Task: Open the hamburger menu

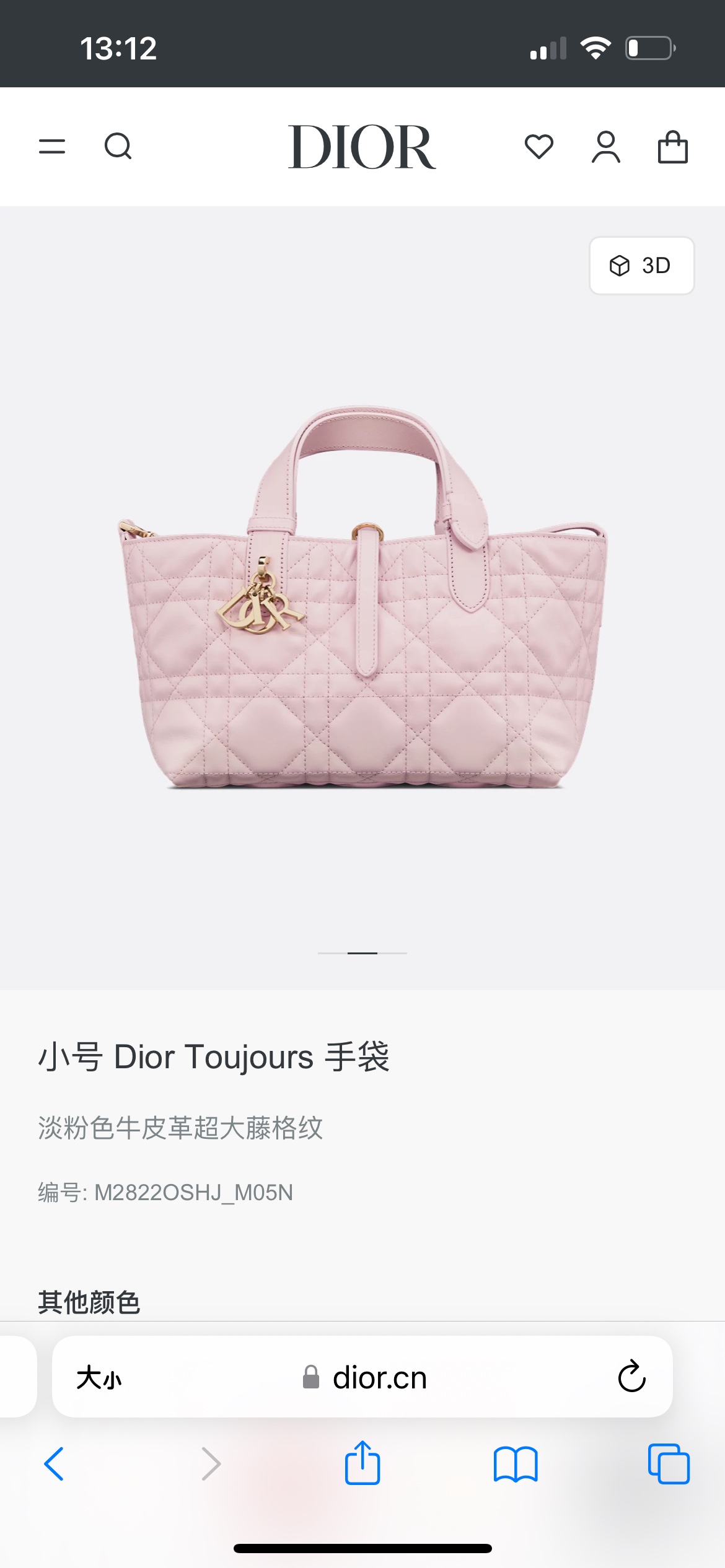Action: 52,147
